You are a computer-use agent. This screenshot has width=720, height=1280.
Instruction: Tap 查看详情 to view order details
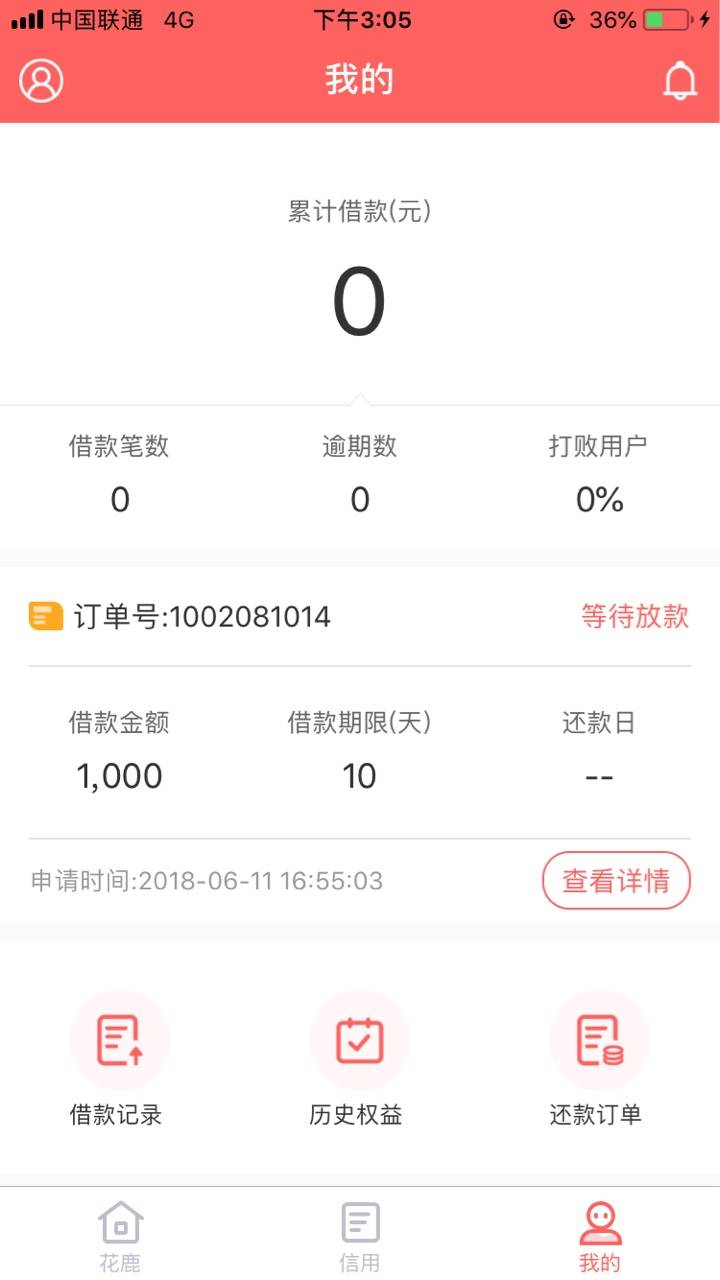tap(616, 880)
